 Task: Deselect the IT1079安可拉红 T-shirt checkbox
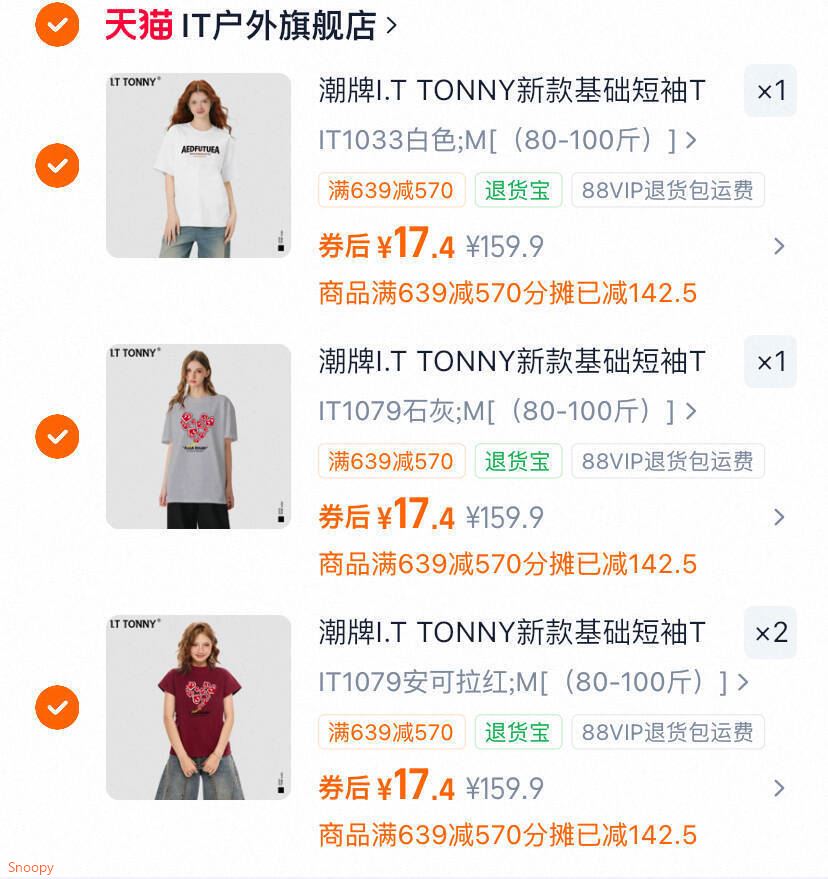[x=57, y=707]
